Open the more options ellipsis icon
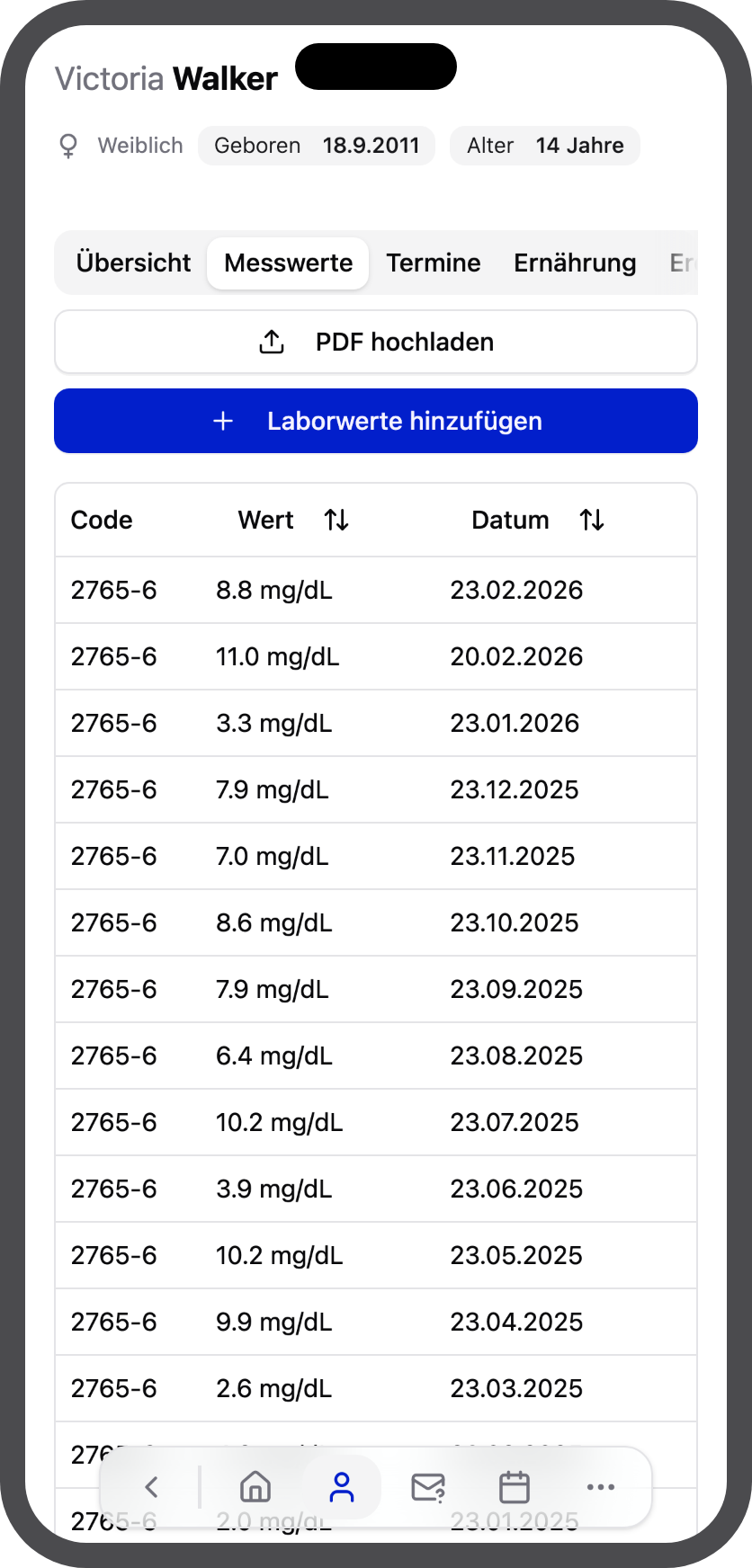The width and height of the screenshot is (752, 1568). (x=600, y=1487)
